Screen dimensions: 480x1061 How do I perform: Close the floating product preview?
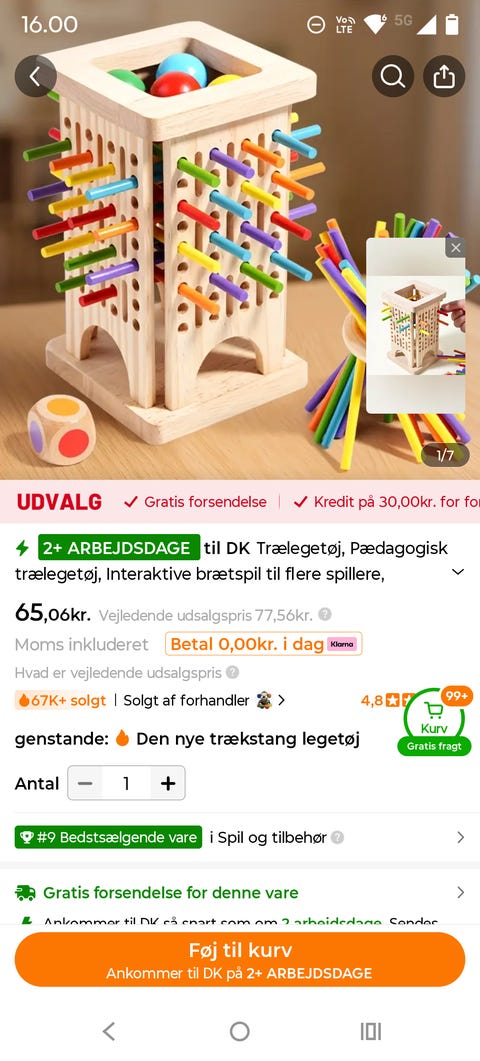pyautogui.click(x=456, y=248)
